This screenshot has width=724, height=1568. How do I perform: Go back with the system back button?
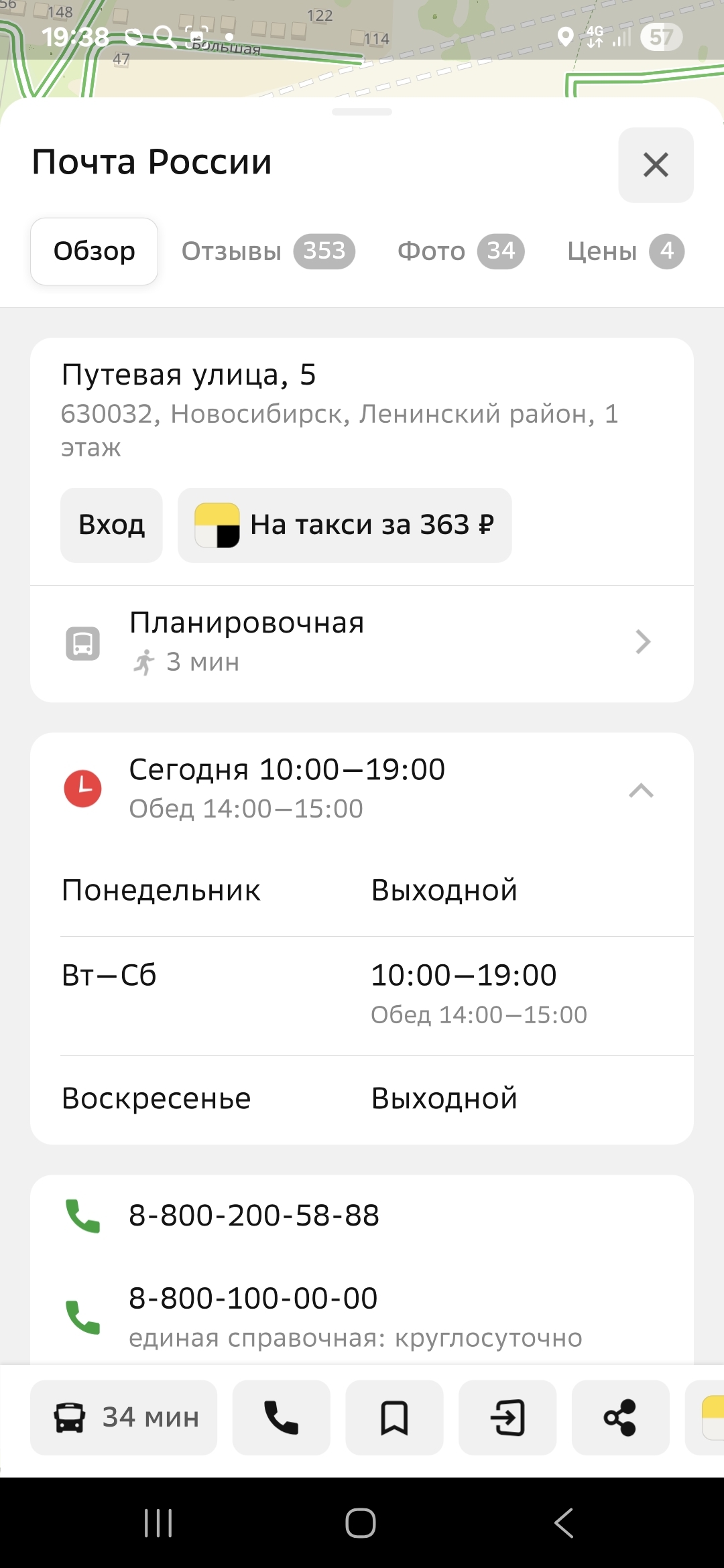click(x=564, y=1523)
